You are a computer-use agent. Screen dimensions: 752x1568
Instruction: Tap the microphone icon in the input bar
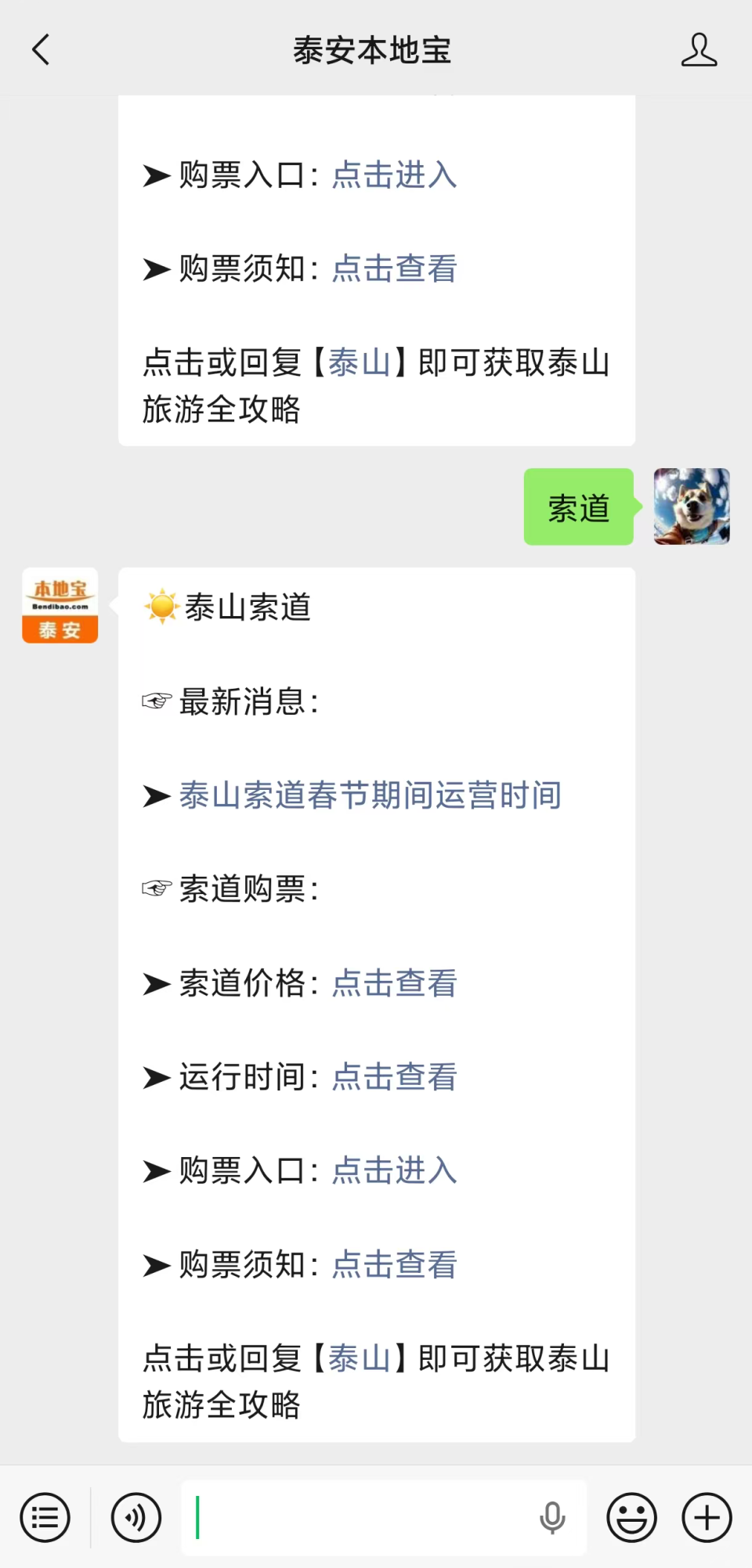click(x=552, y=1516)
